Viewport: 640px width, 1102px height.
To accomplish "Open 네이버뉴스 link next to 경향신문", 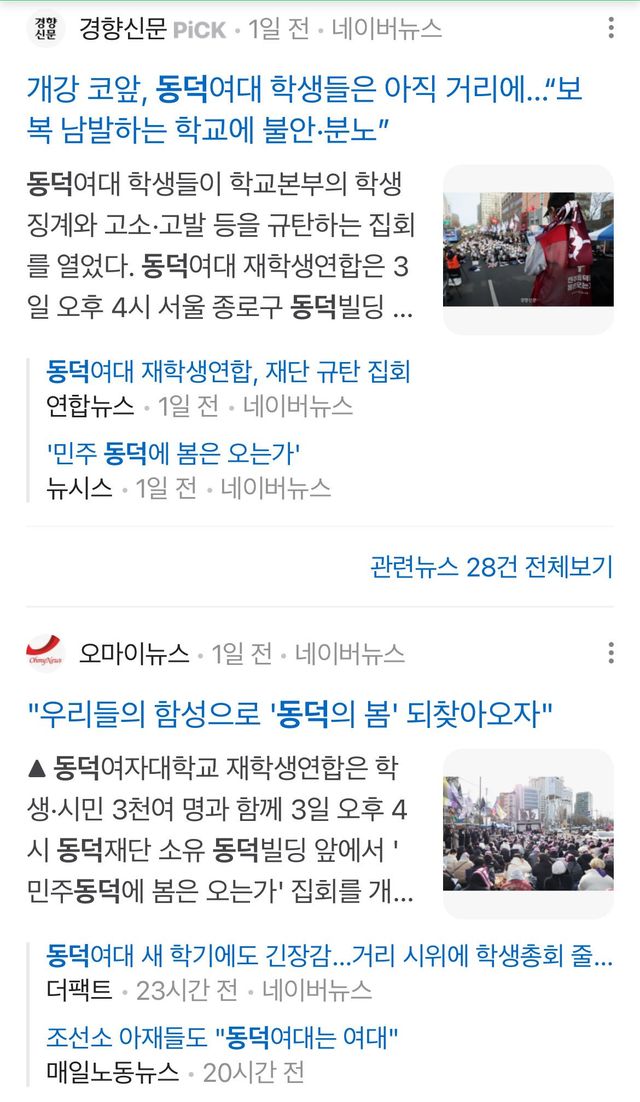I will click(387, 29).
